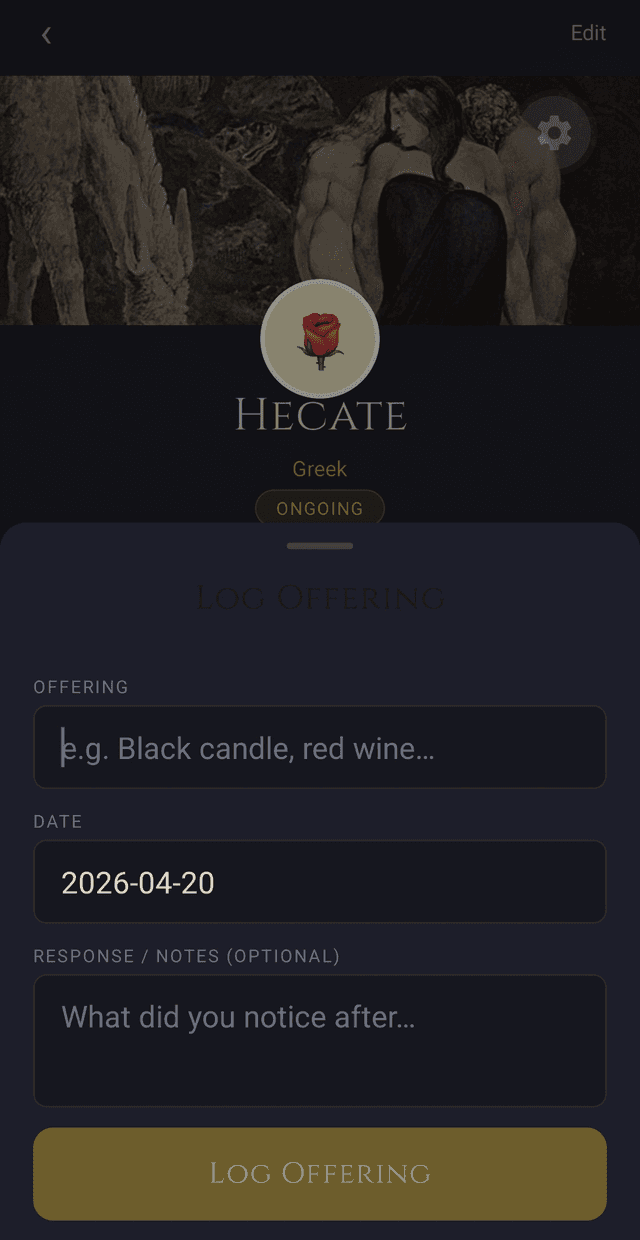The image size is (640, 1240).
Task: Tap the bottom sheet drag handle
Action: pos(320,546)
